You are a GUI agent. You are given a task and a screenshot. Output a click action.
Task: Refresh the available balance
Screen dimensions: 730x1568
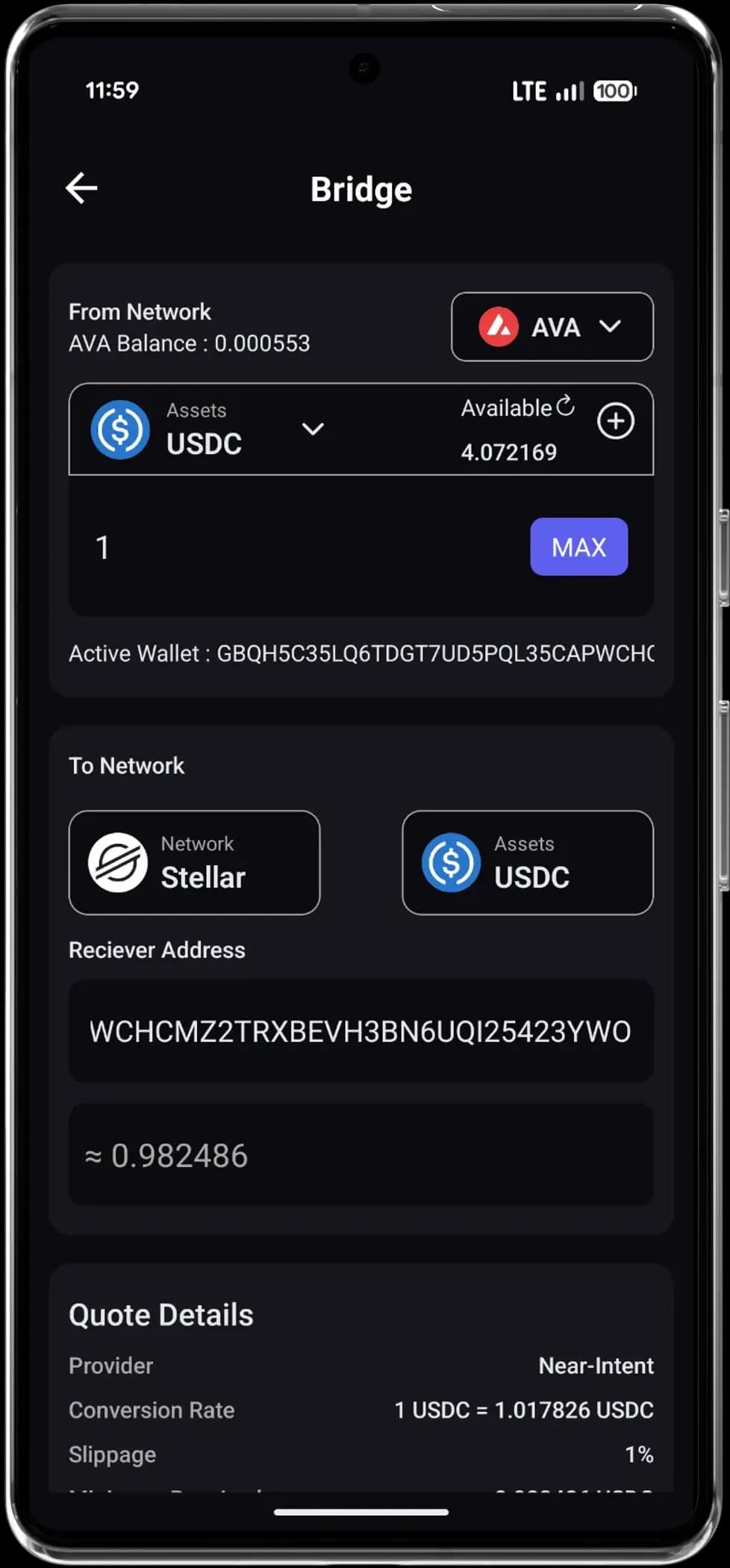point(566,406)
